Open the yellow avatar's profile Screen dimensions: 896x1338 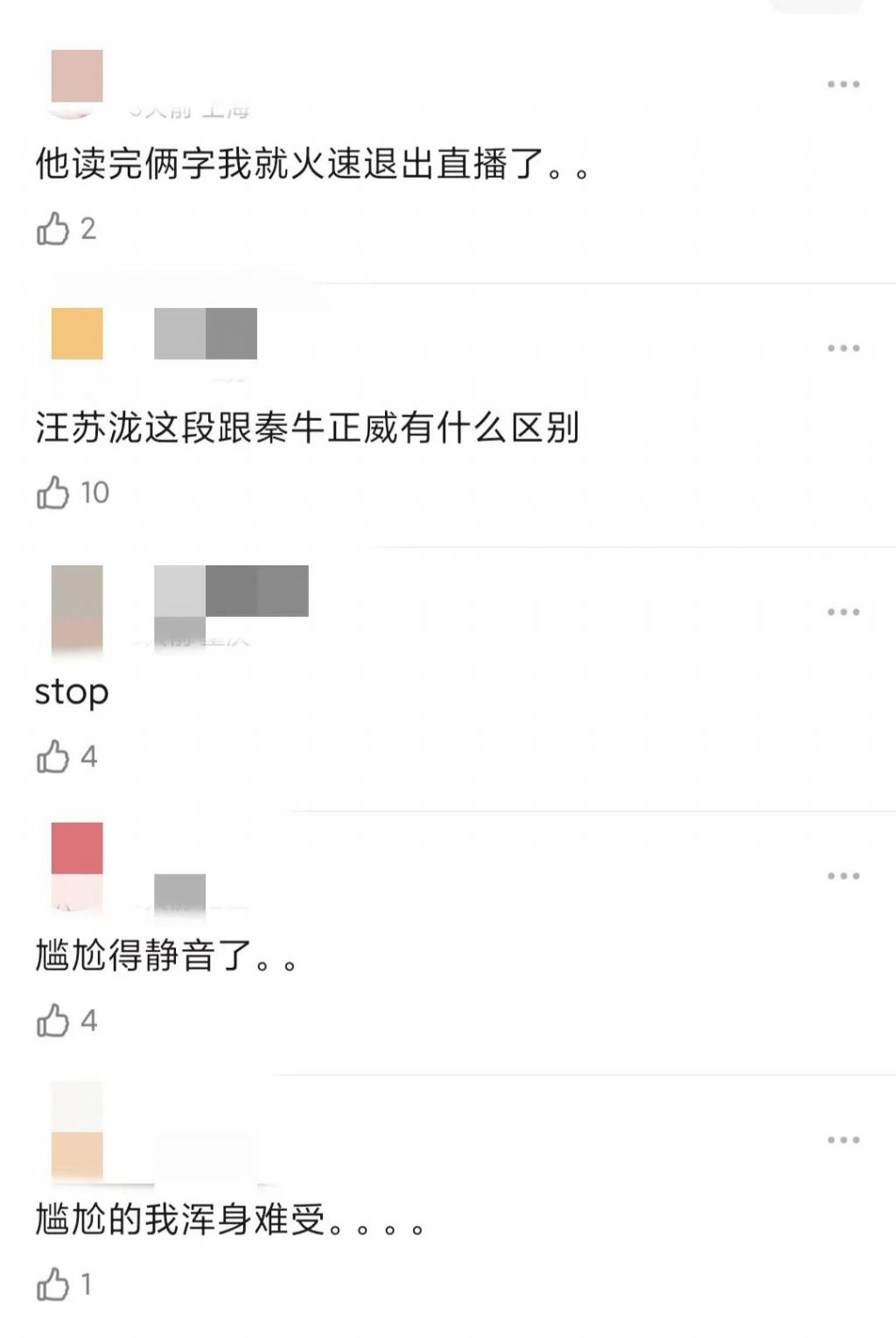tap(77, 333)
